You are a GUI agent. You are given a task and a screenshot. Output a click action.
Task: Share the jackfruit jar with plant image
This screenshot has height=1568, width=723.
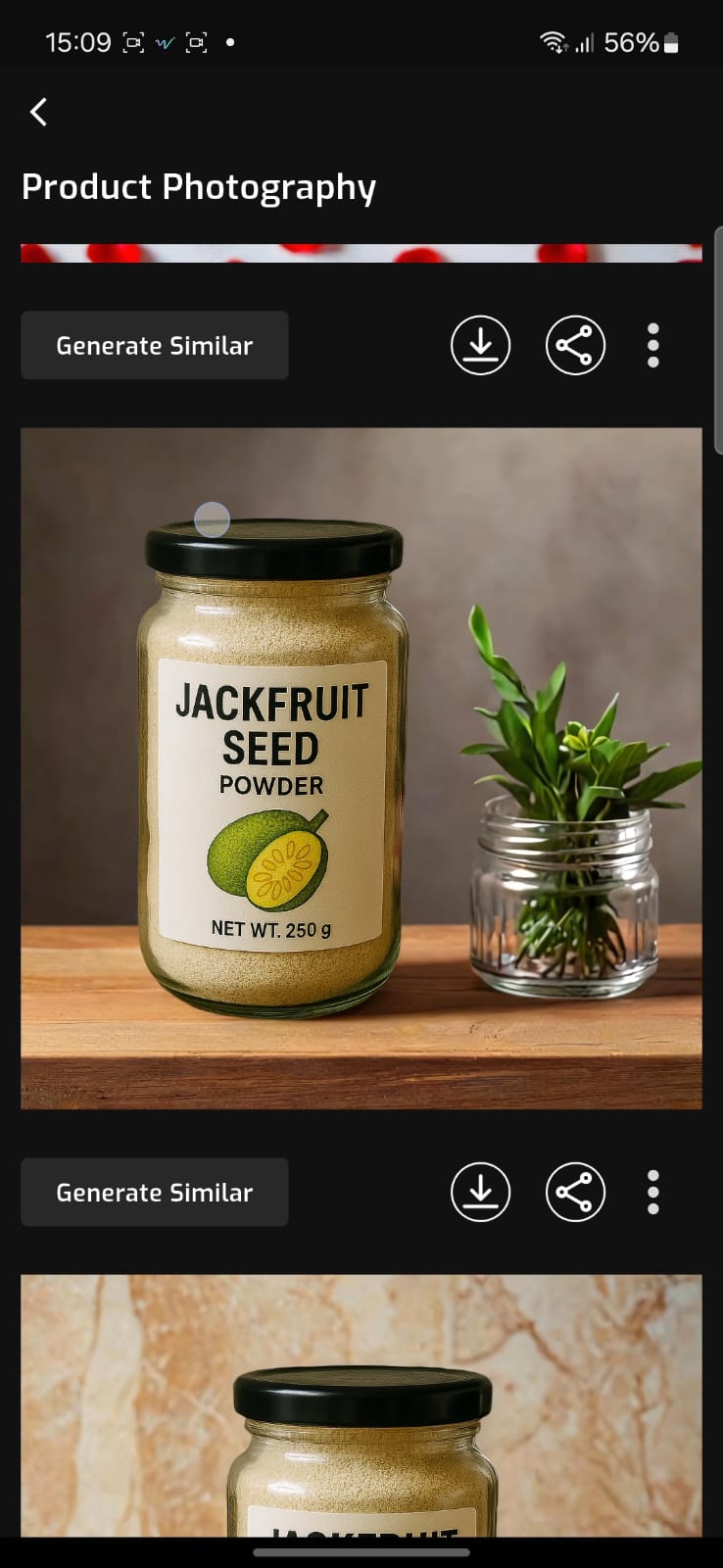coord(575,1192)
